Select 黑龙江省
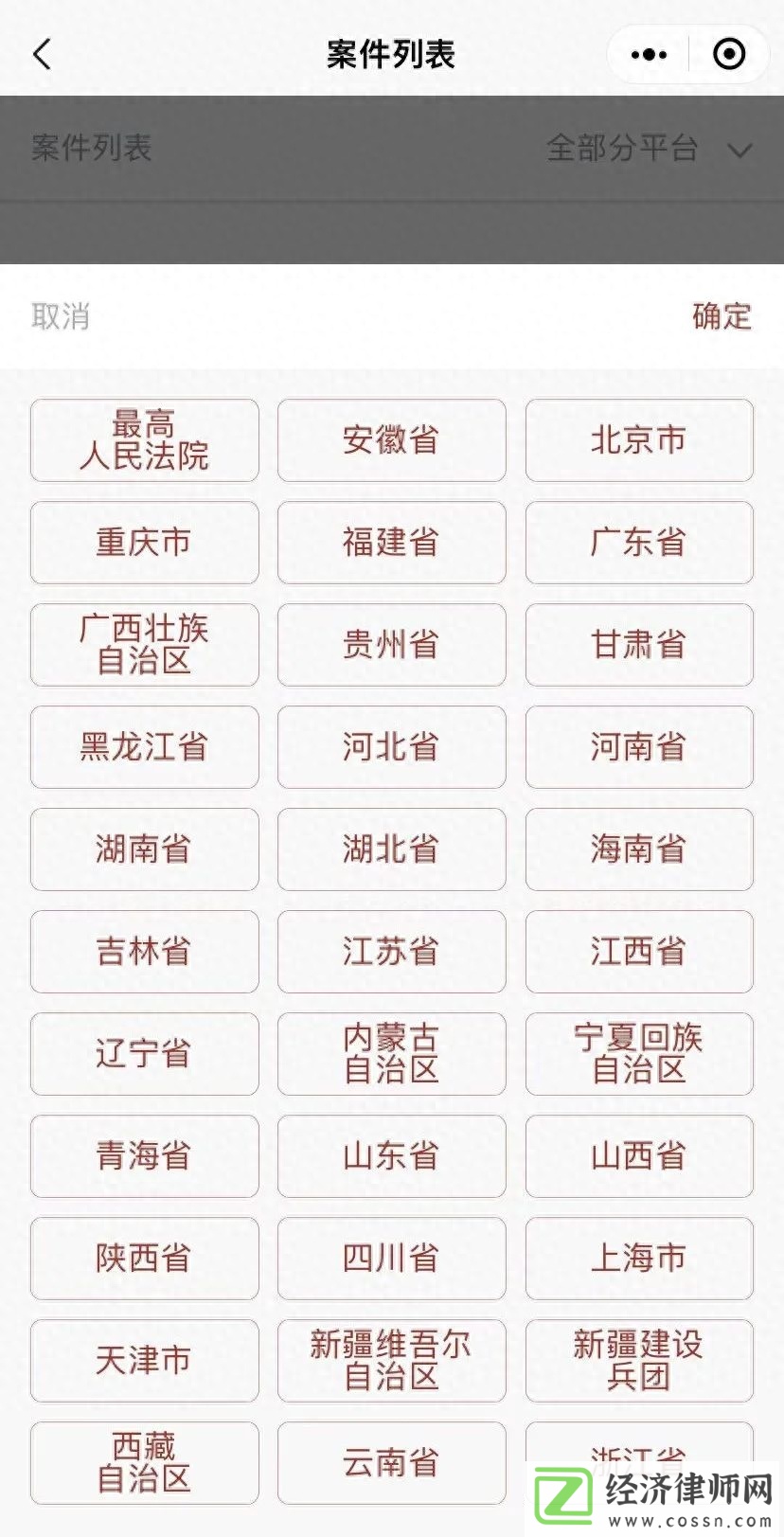Image resolution: width=784 pixels, height=1537 pixels. (x=145, y=747)
